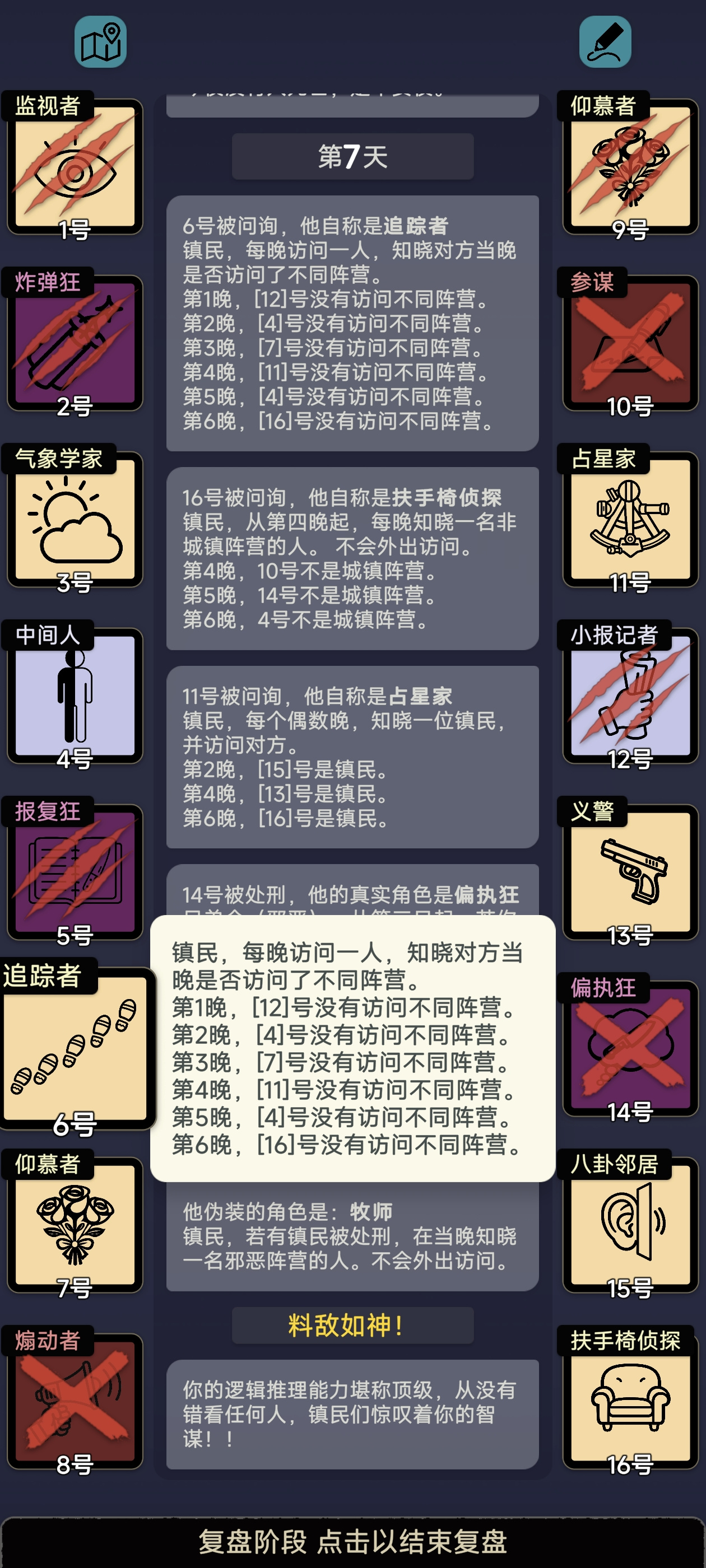Tap 复盘阶段 bar to end review

(x=352, y=1542)
